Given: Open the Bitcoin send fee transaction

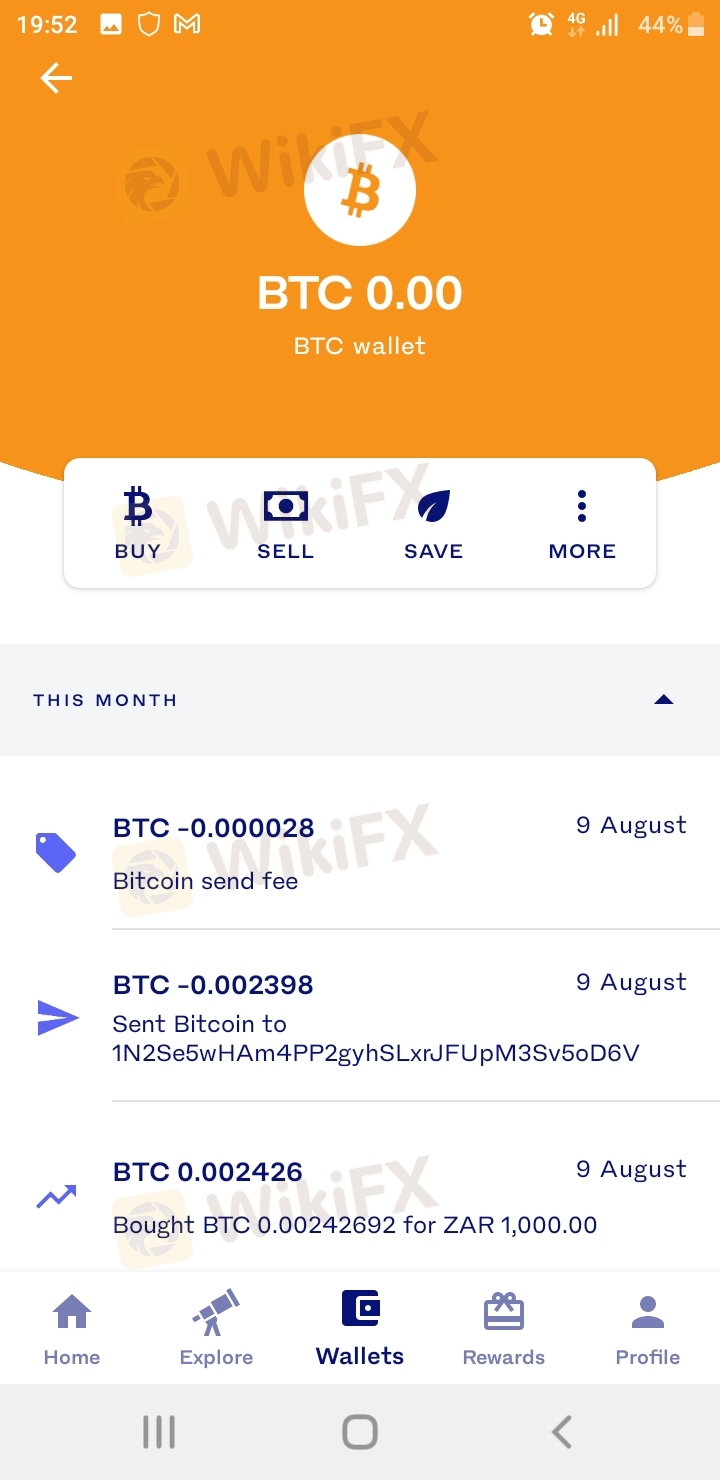Looking at the screenshot, I should (360, 853).
